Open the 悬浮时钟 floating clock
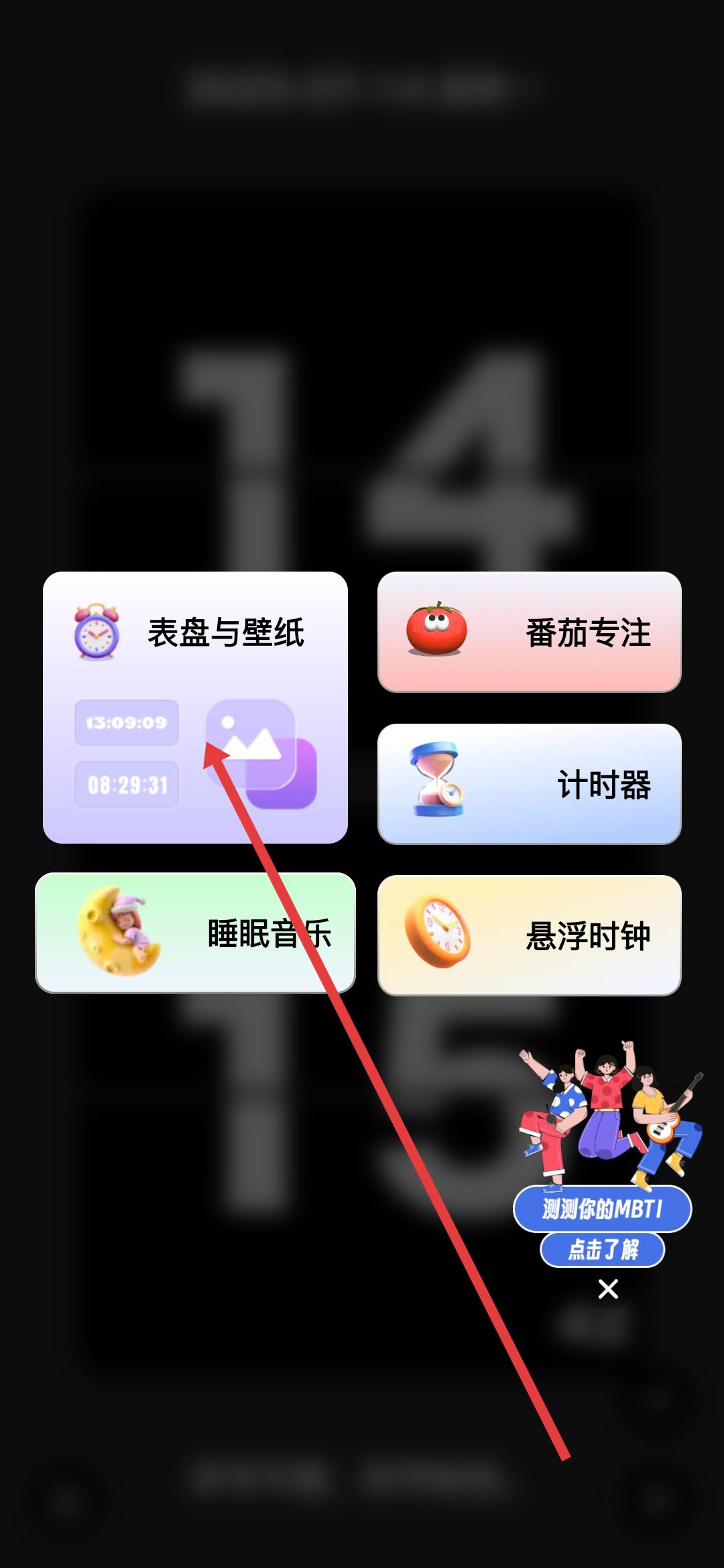 pyautogui.click(x=529, y=935)
